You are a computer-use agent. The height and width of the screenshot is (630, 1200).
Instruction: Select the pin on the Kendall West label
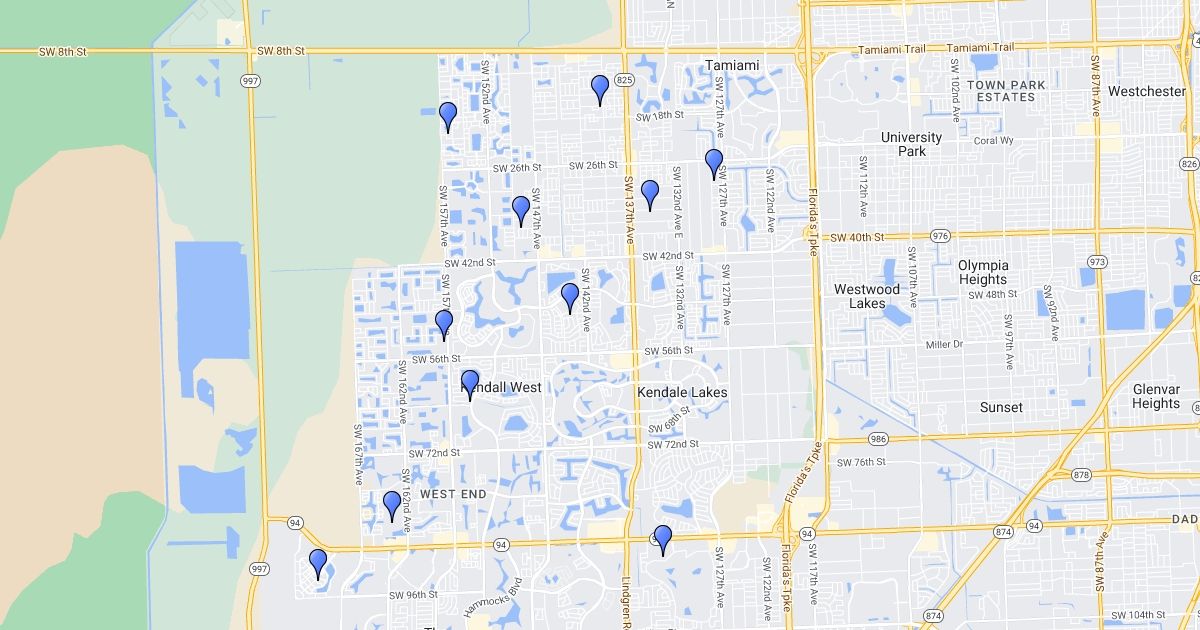pyautogui.click(x=470, y=384)
